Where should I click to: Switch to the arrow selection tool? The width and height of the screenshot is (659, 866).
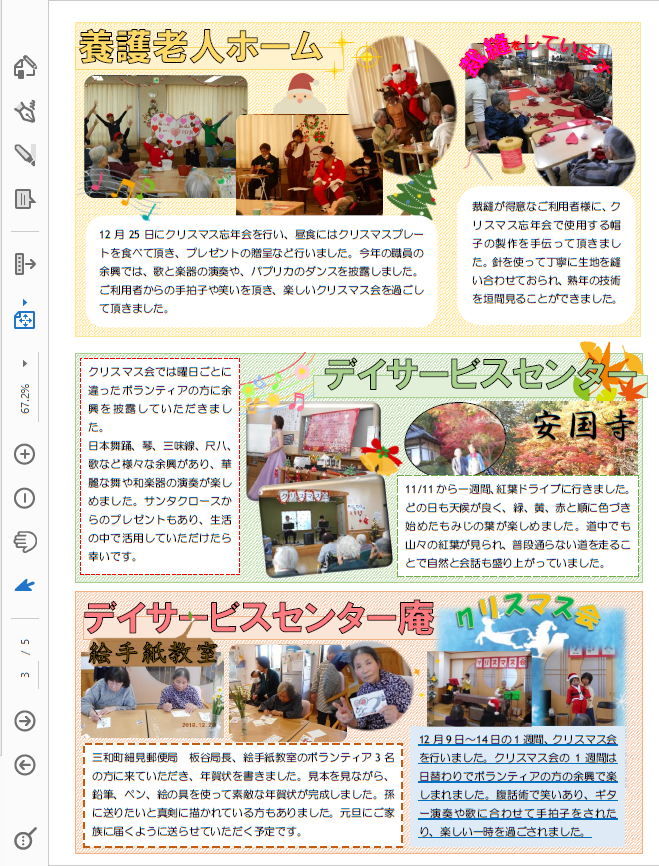25,585
